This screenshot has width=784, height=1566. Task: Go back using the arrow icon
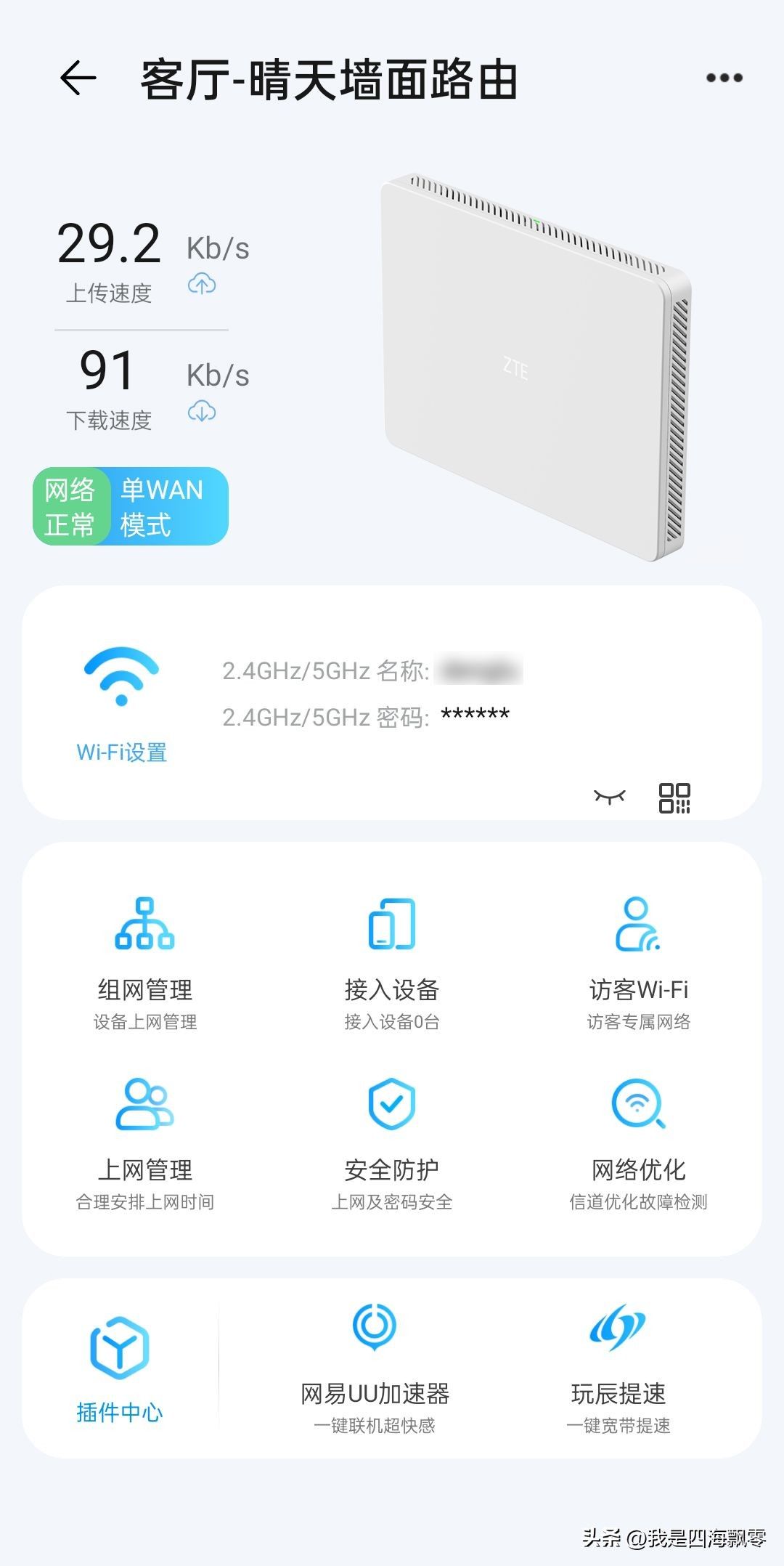tap(78, 78)
